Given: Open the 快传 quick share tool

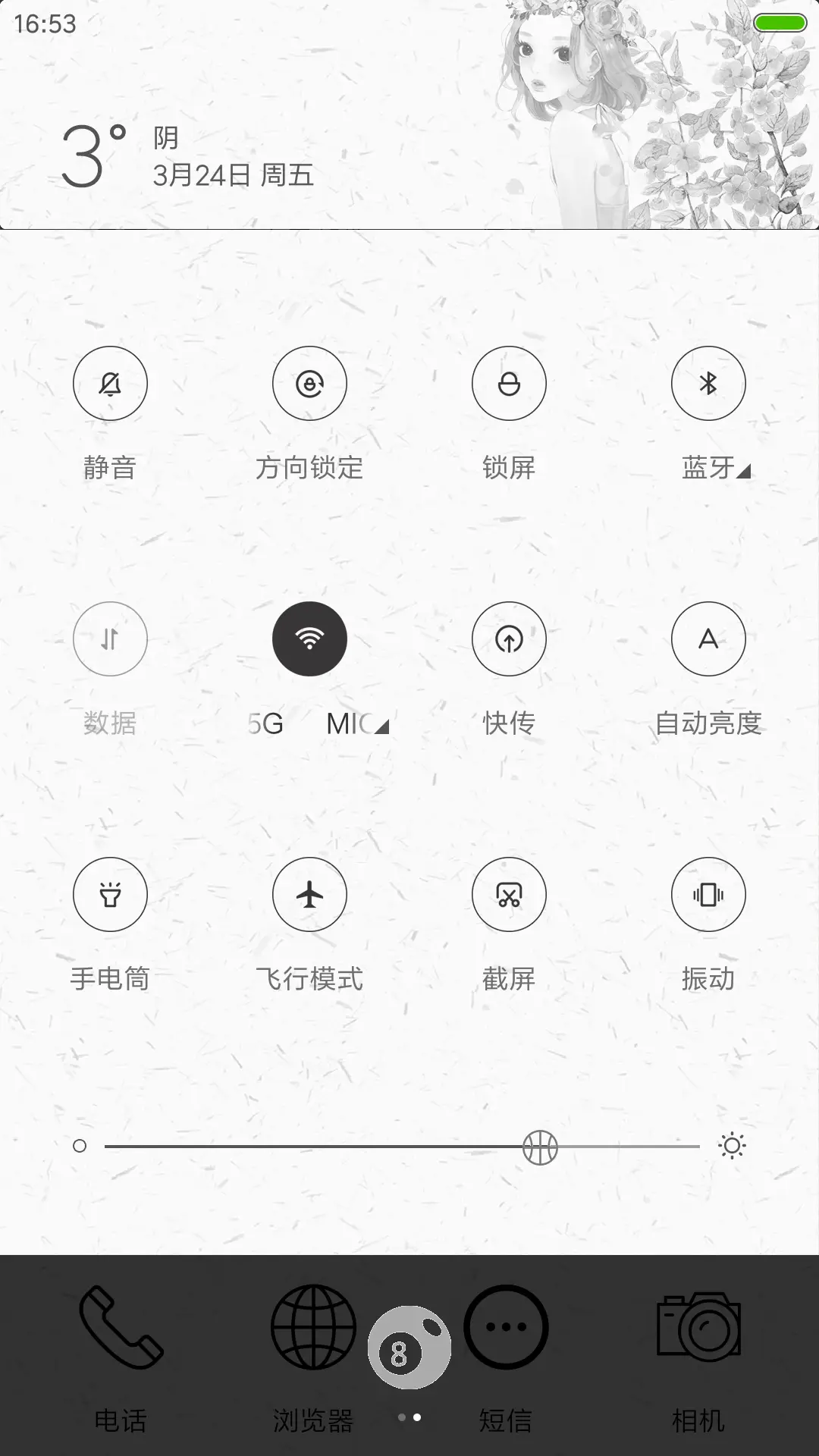Looking at the screenshot, I should (x=509, y=639).
